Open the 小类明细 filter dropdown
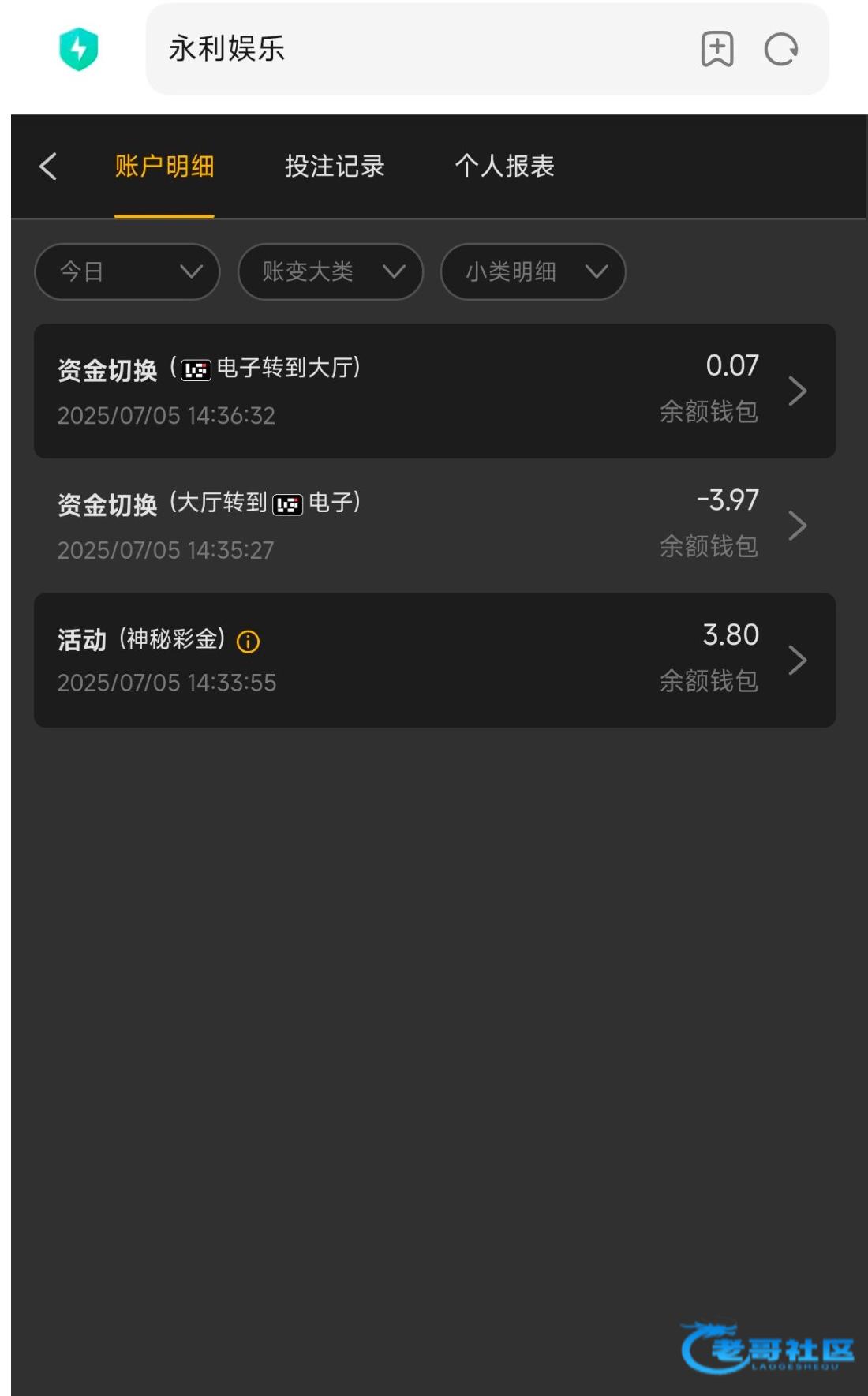The width and height of the screenshot is (868, 1396). (533, 271)
